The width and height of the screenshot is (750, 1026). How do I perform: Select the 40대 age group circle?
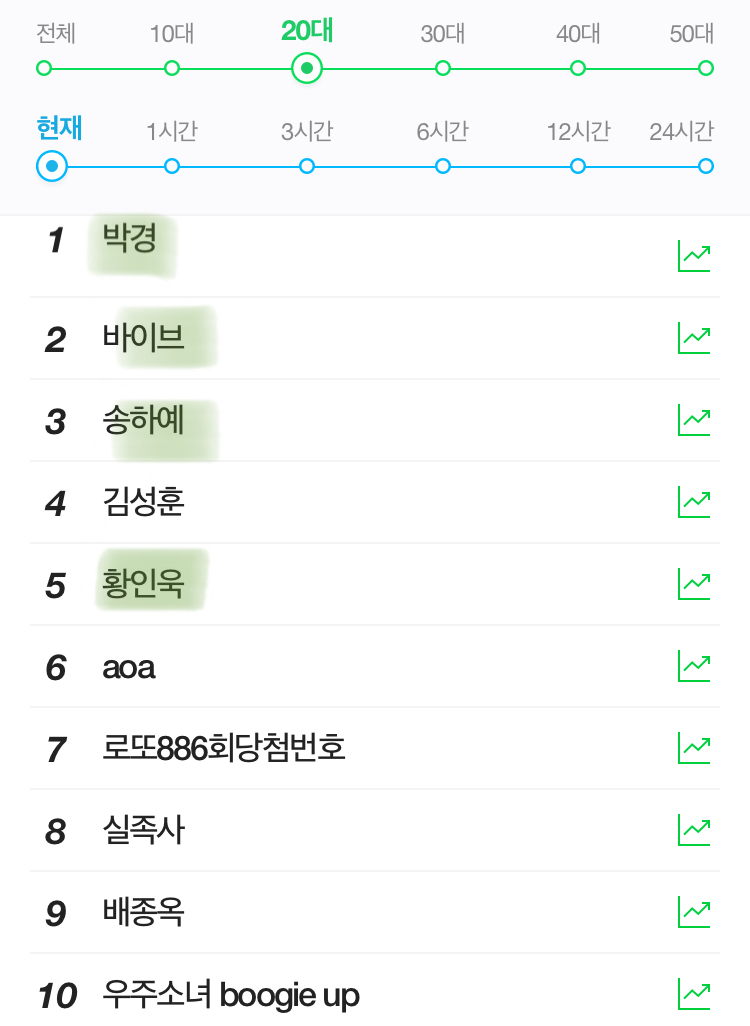coord(577,68)
